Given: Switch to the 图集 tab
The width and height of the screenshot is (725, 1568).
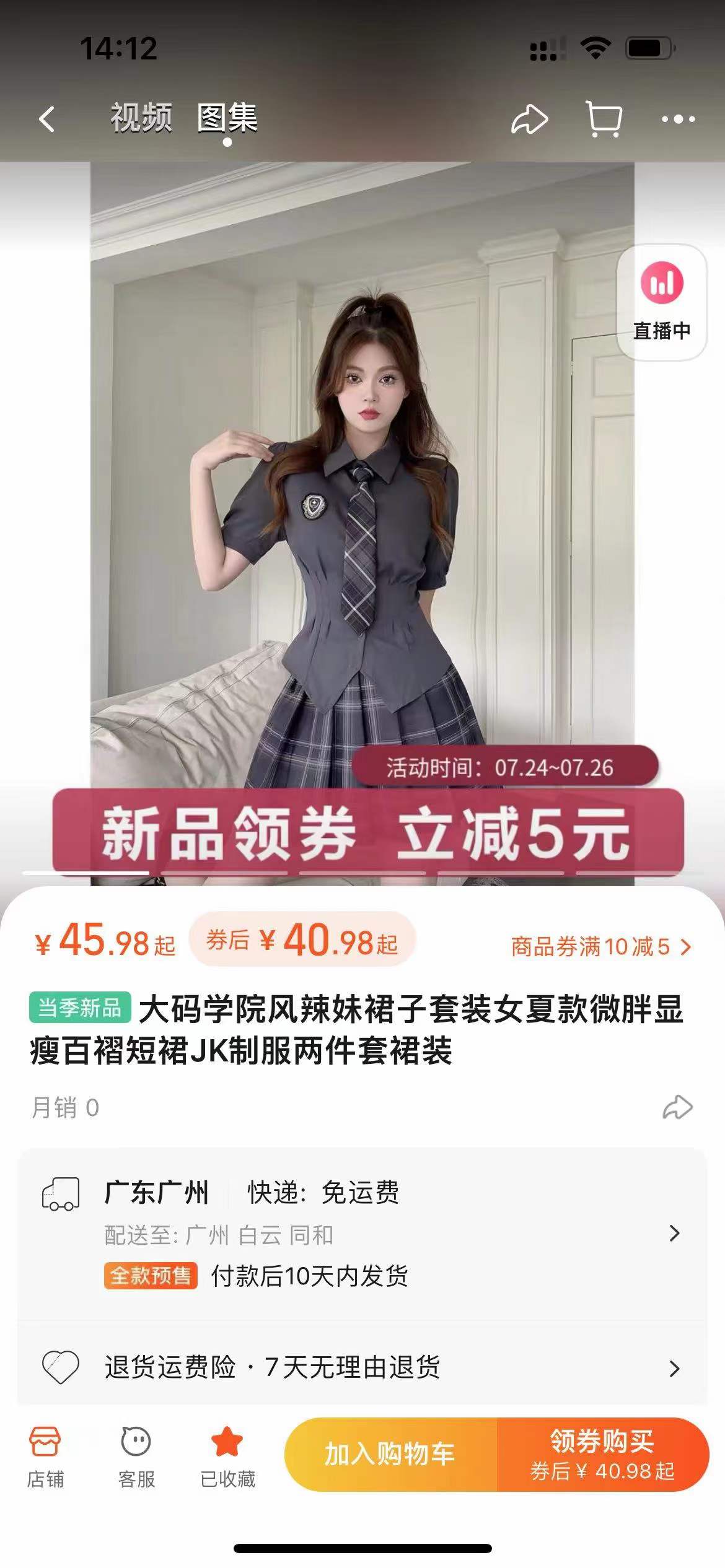Looking at the screenshot, I should tap(227, 118).
